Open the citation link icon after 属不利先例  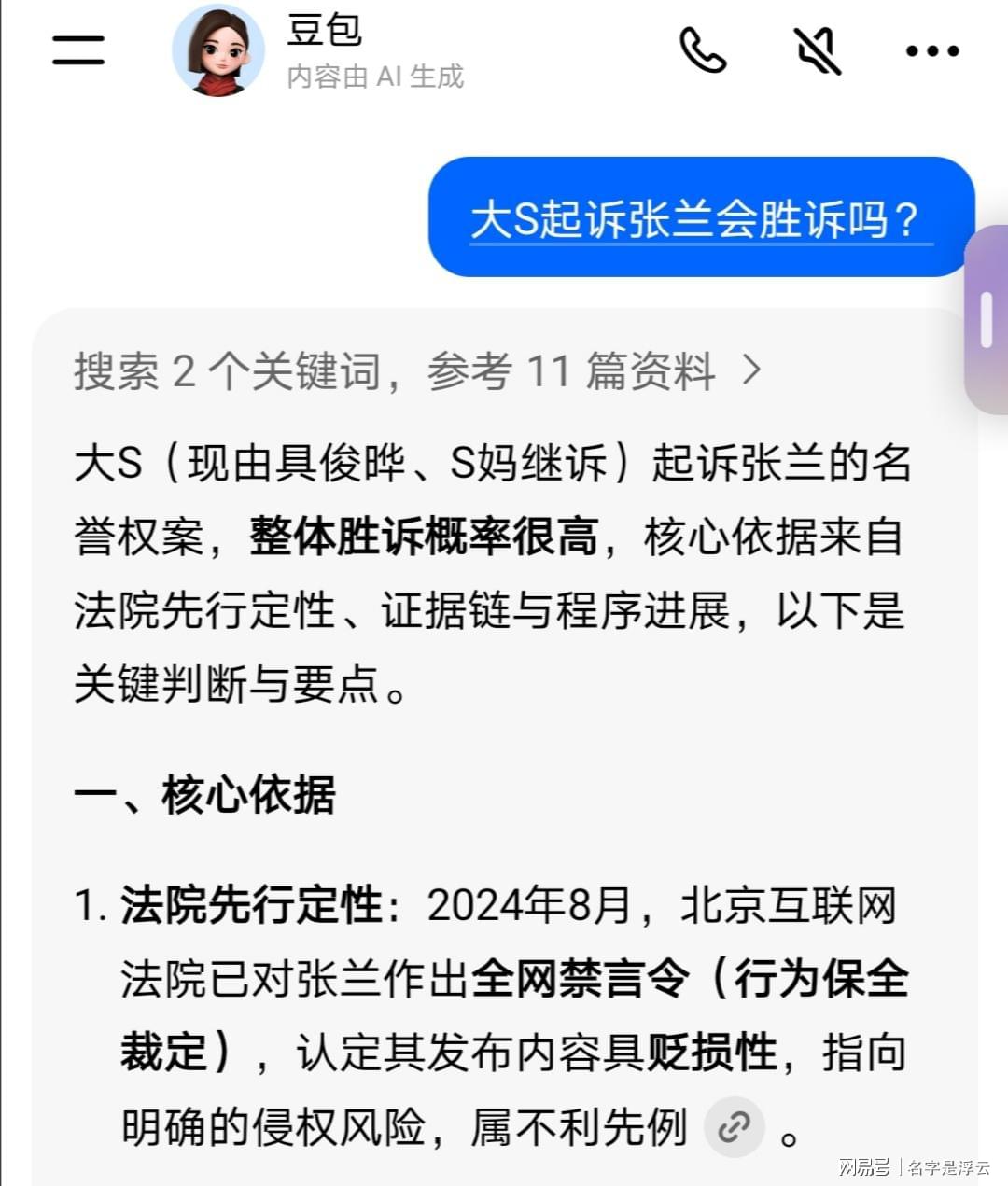[735, 1127]
